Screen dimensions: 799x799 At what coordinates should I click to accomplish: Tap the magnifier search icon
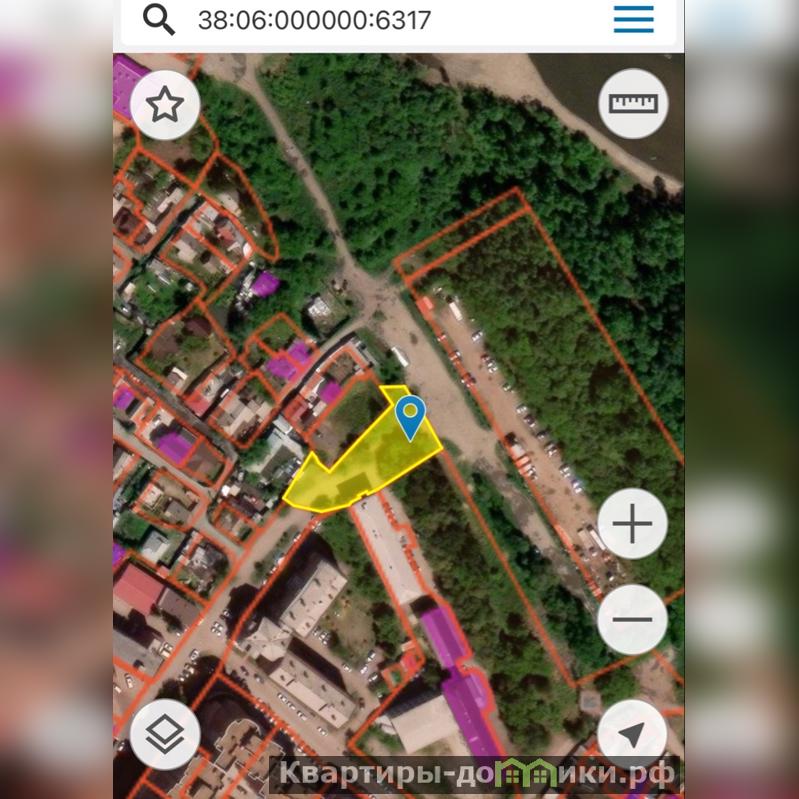pyautogui.click(x=159, y=19)
